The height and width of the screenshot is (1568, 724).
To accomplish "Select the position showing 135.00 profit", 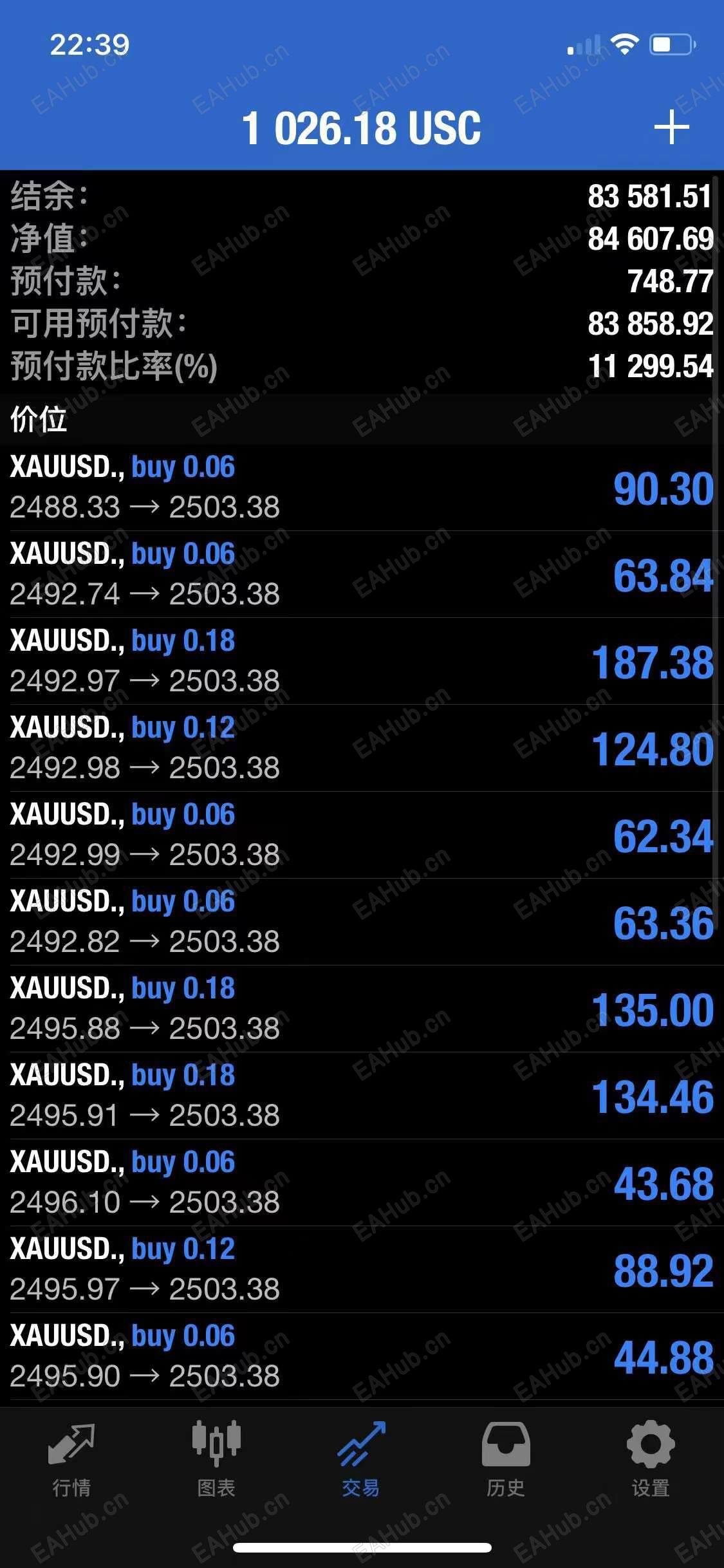I will pyautogui.click(x=362, y=1009).
